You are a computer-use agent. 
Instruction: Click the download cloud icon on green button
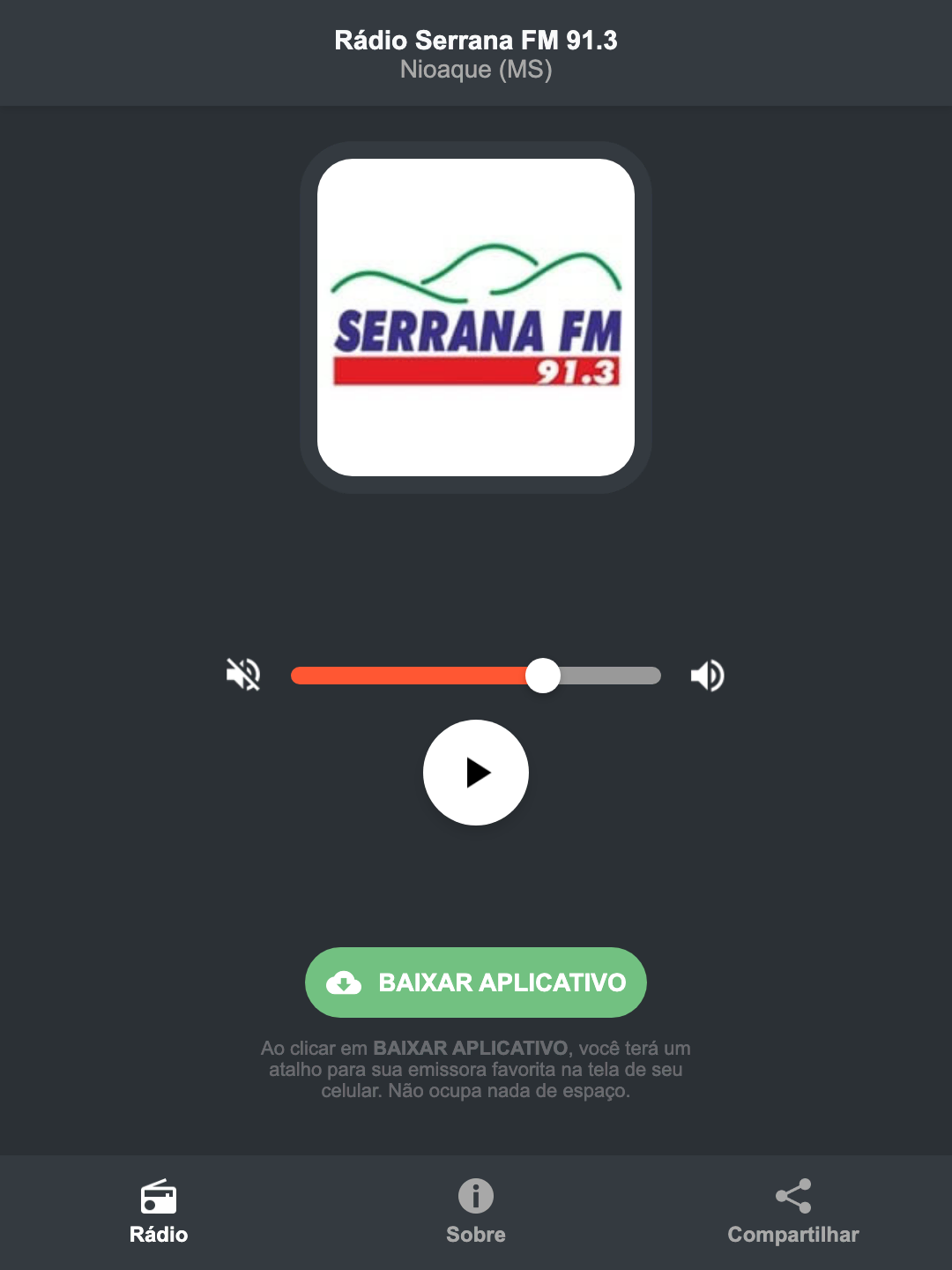point(346,982)
